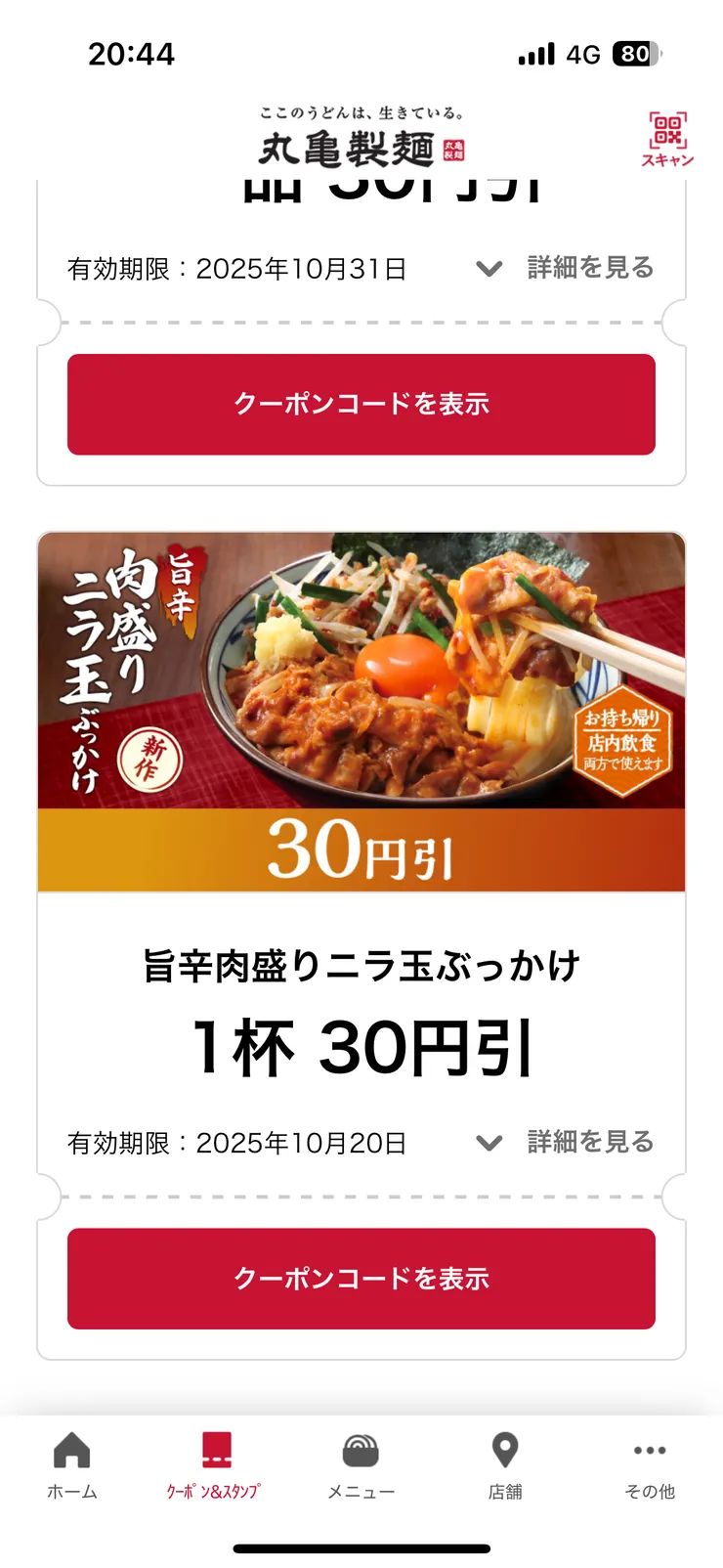Viewport: 723px width, 1568px height.
Task: Expand 詳細を見る for ニラ玉ぶっかけ coupon
Action: [588, 1142]
